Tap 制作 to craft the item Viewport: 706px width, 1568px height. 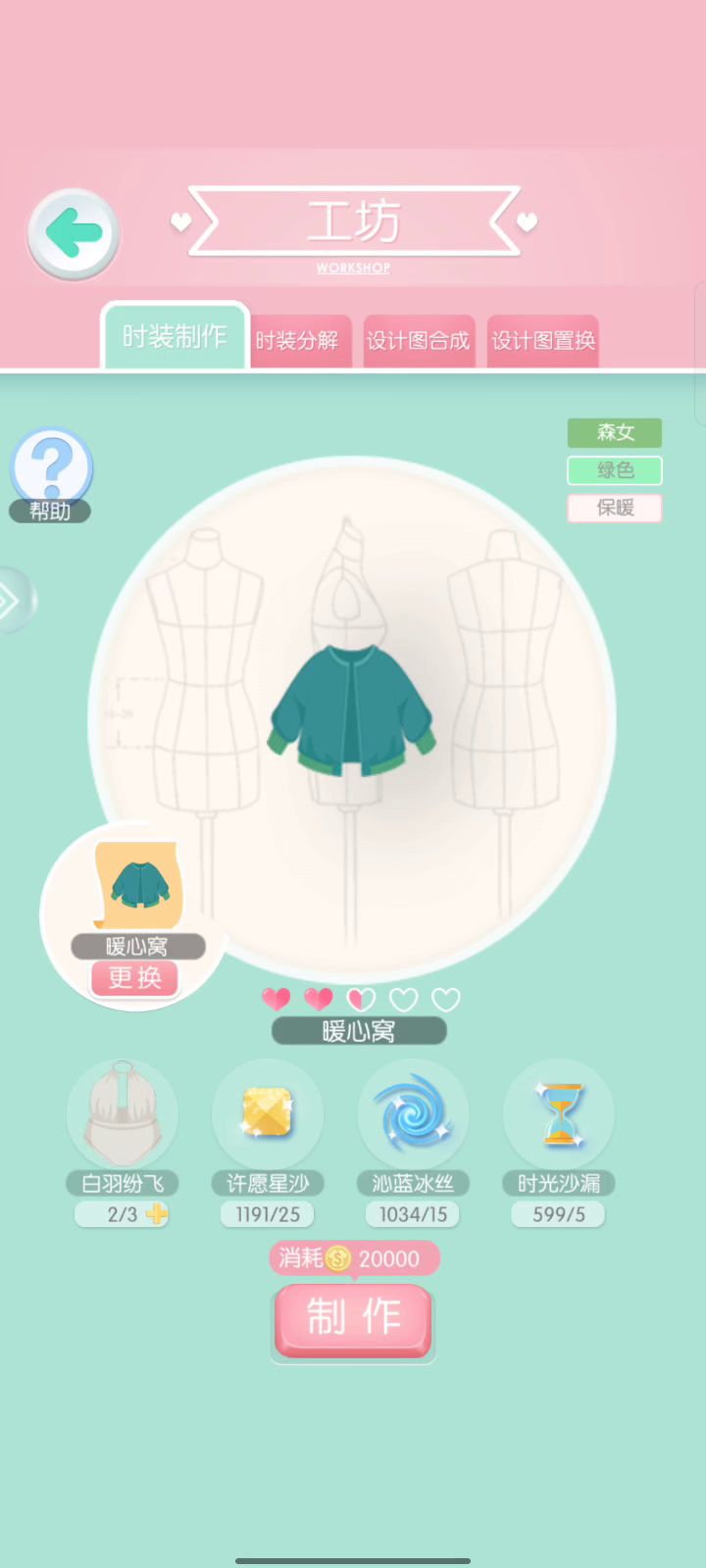(x=353, y=1318)
